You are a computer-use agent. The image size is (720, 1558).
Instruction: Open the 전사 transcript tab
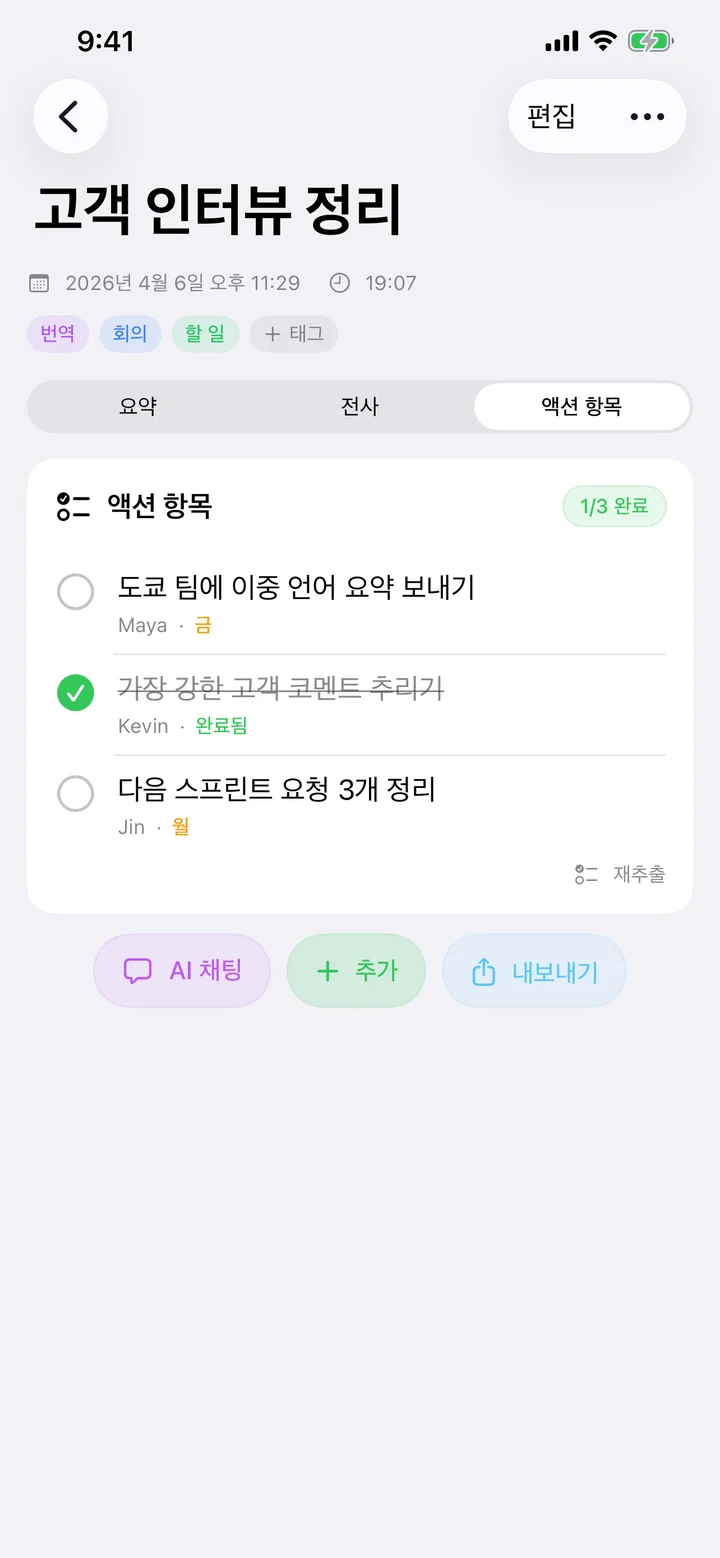click(x=360, y=406)
